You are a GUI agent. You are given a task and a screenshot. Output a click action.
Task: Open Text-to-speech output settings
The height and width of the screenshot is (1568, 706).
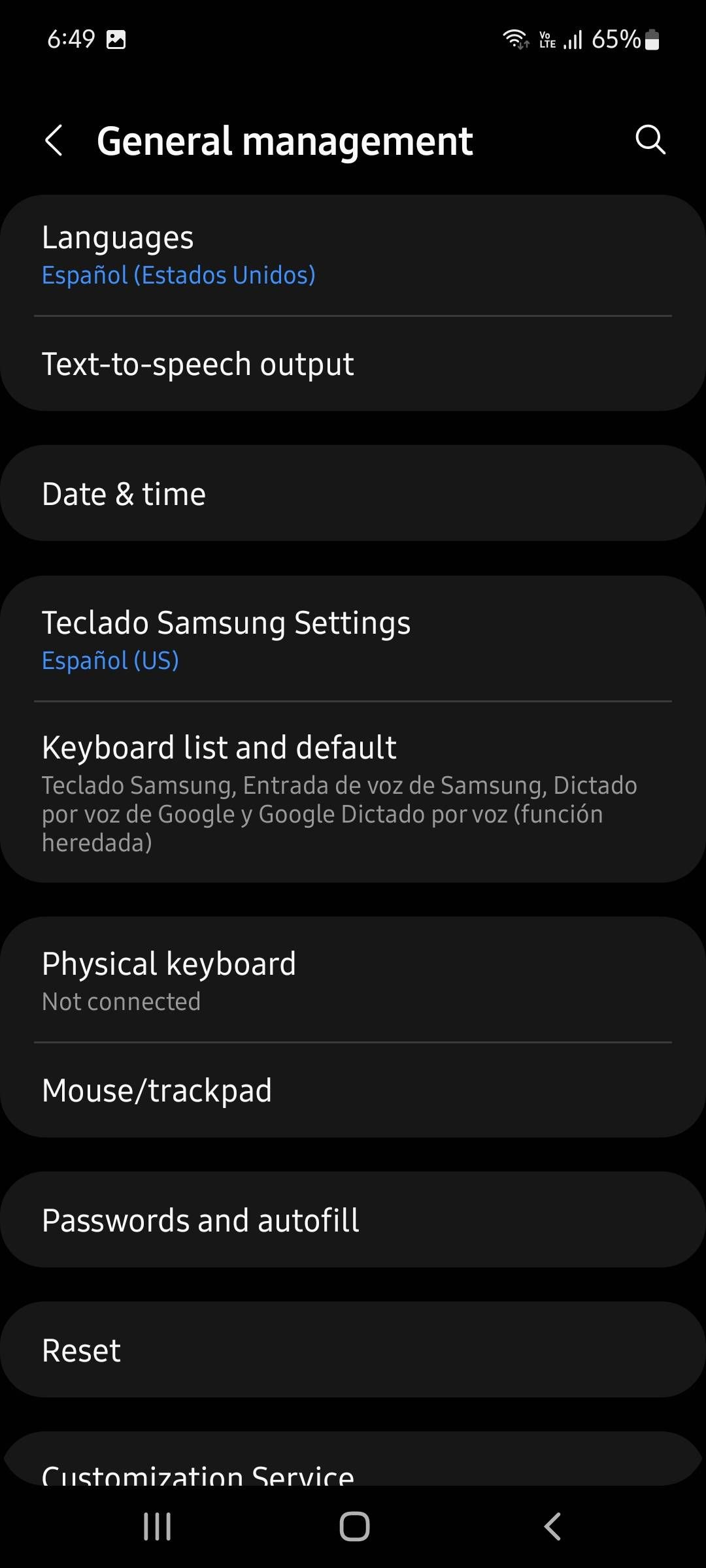(x=353, y=364)
